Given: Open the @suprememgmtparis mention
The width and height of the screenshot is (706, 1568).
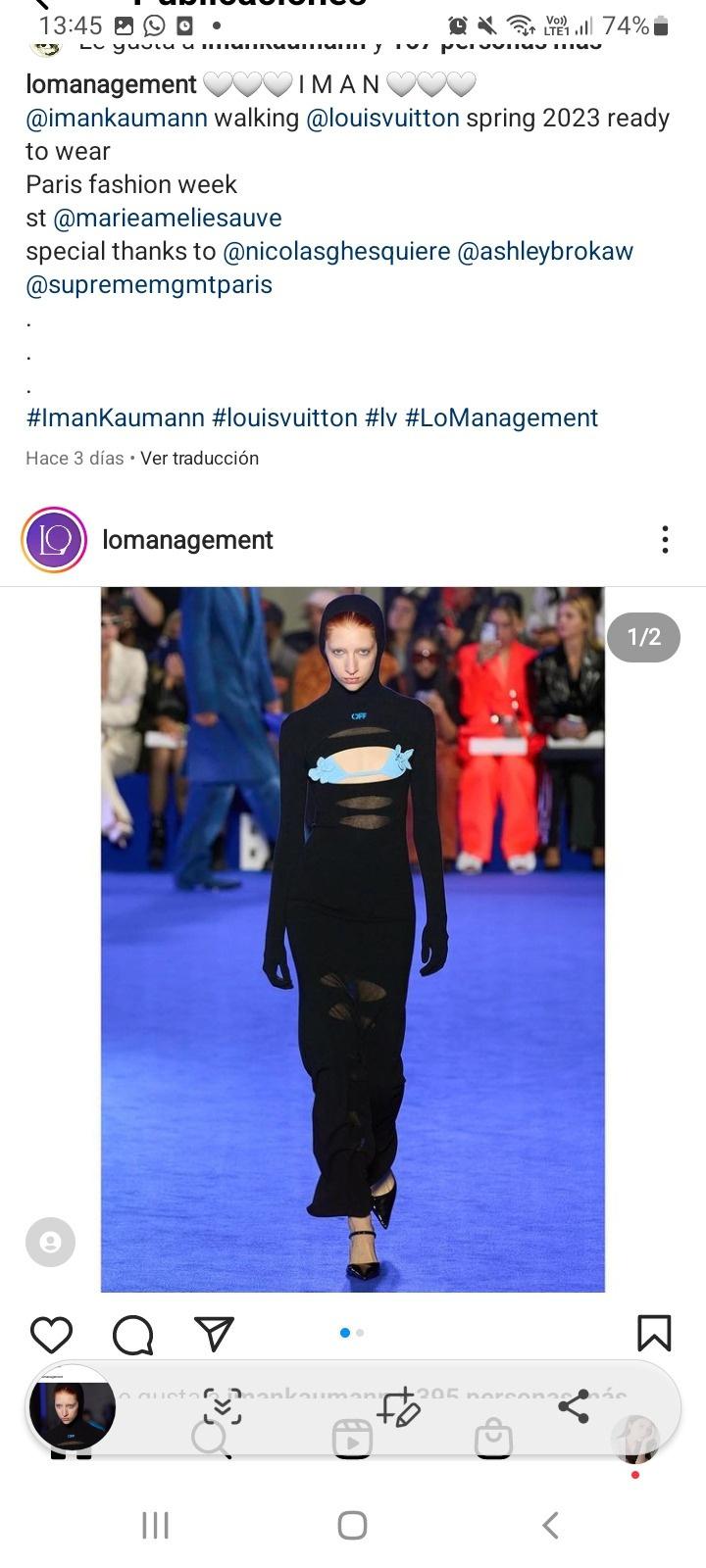Looking at the screenshot, I should click(149, 285).
